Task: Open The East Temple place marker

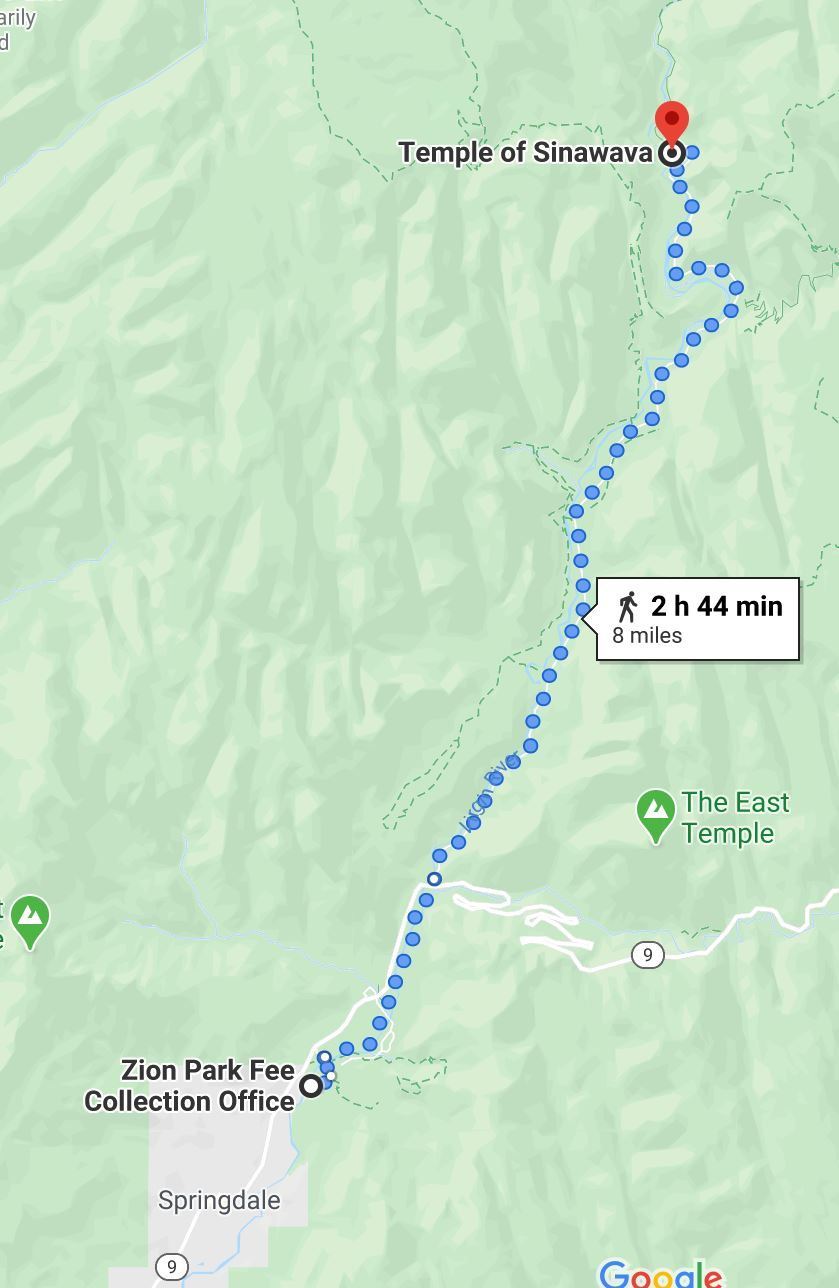Action: coord(656,815)
